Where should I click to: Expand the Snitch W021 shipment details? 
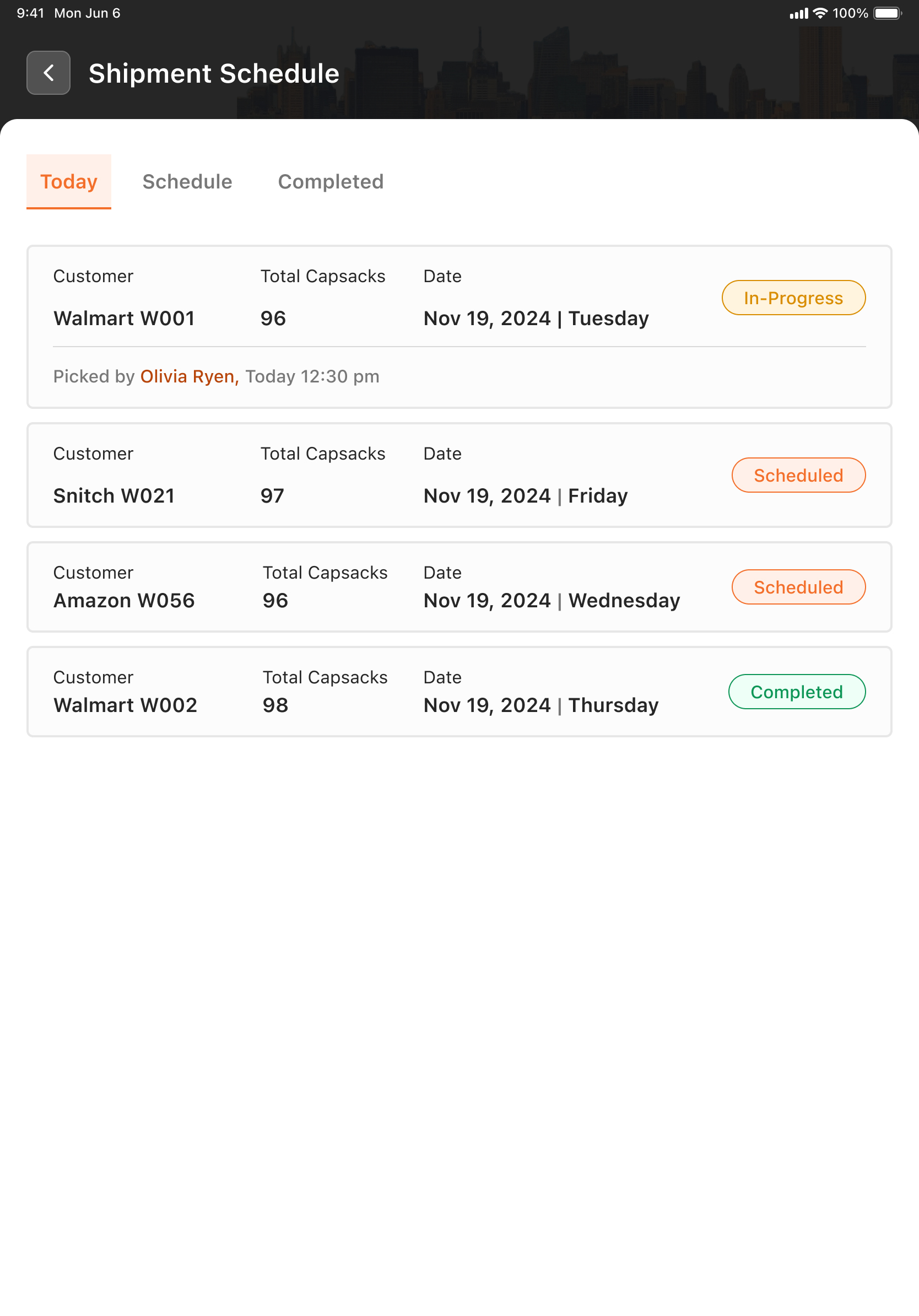[x=401, y=474]
